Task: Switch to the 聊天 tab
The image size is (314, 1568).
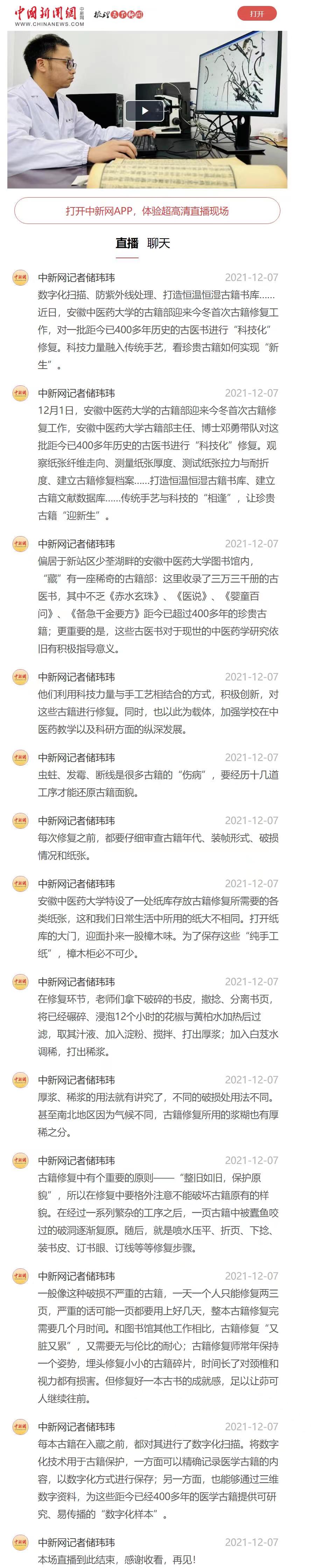Action: point(159,244)
